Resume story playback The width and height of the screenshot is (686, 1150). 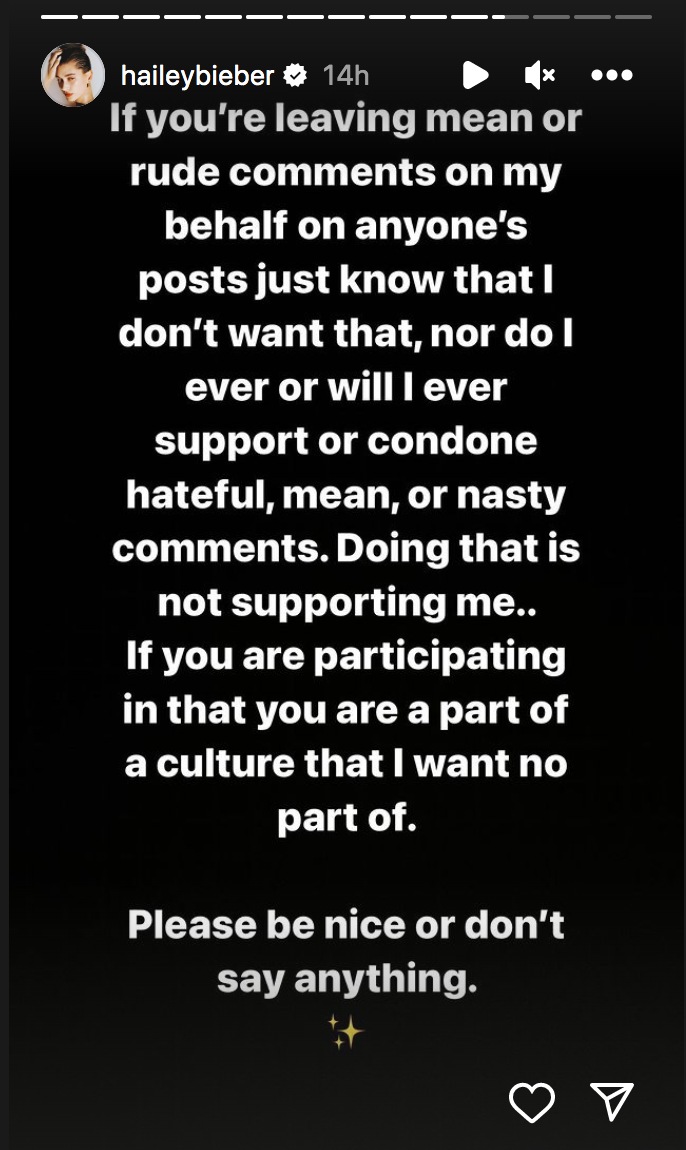[475, 75]
